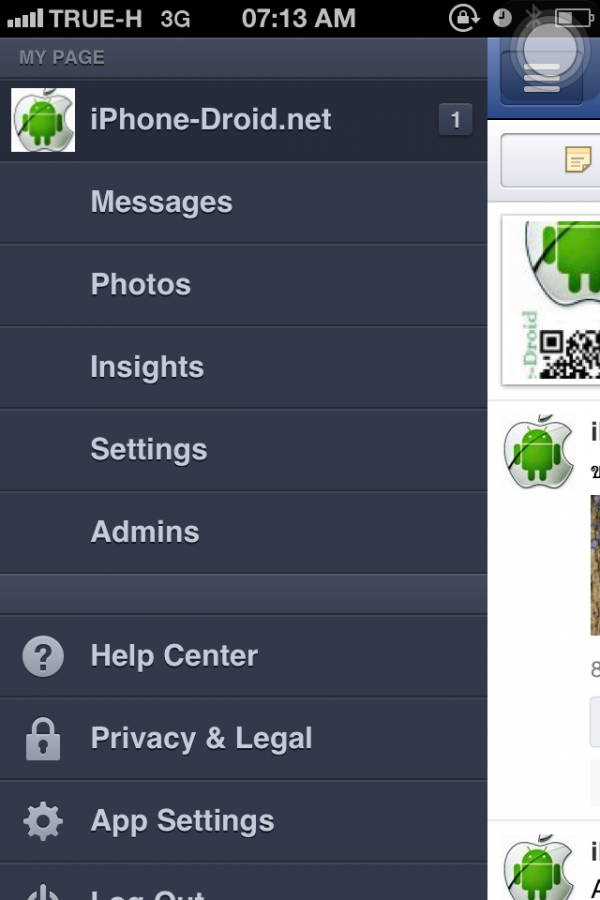Go to App Settings

[182, 821]
